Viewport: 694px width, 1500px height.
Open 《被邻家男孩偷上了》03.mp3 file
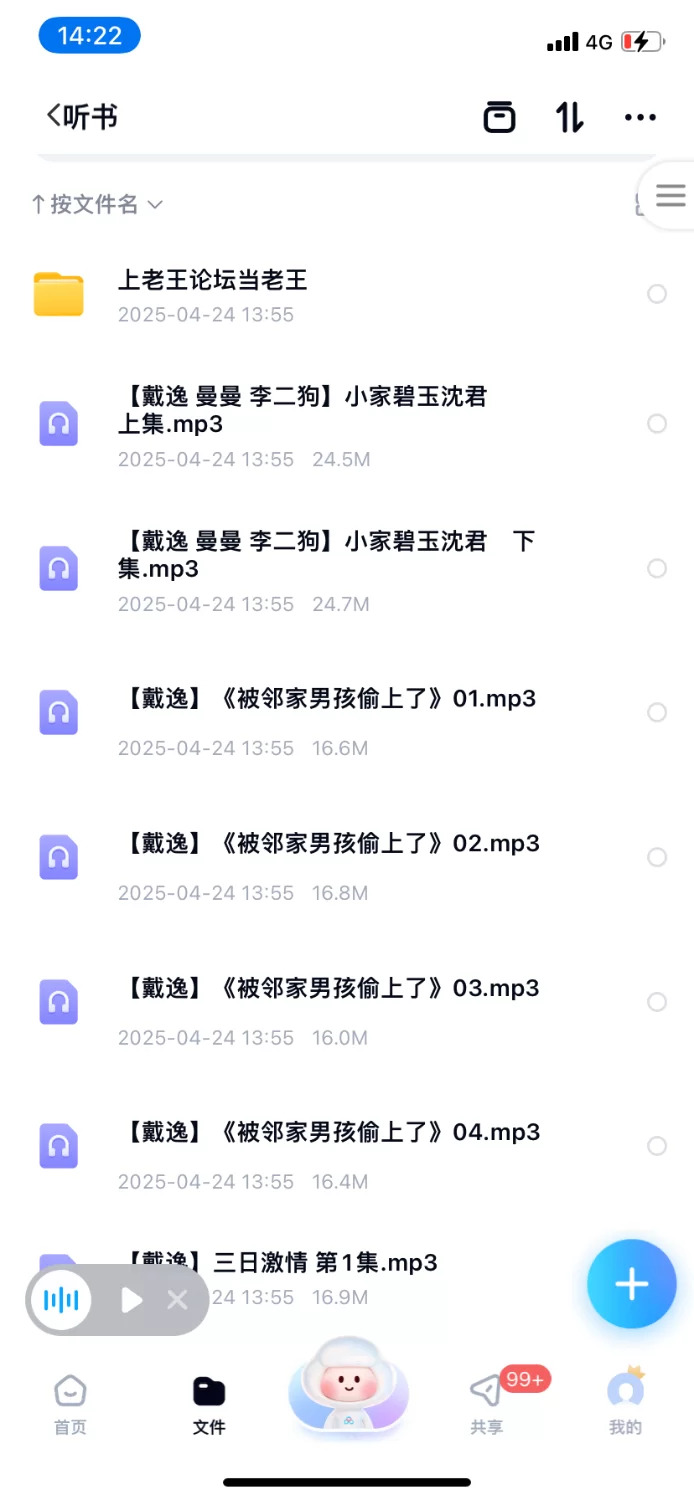330,988
